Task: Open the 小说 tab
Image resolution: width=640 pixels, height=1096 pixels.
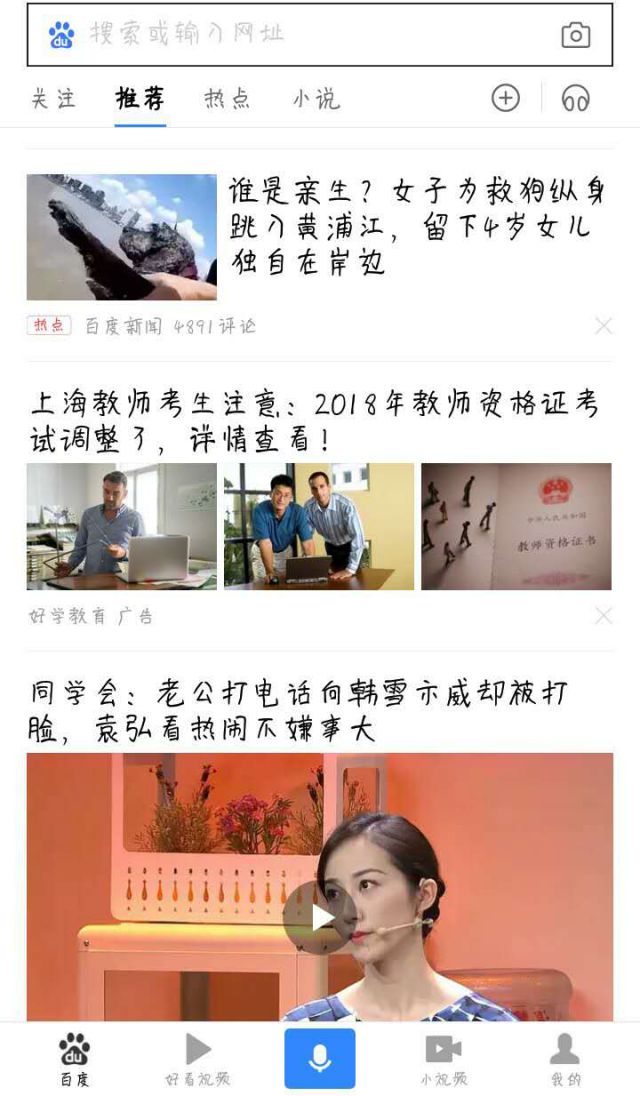Action: [x=316, y=98]
